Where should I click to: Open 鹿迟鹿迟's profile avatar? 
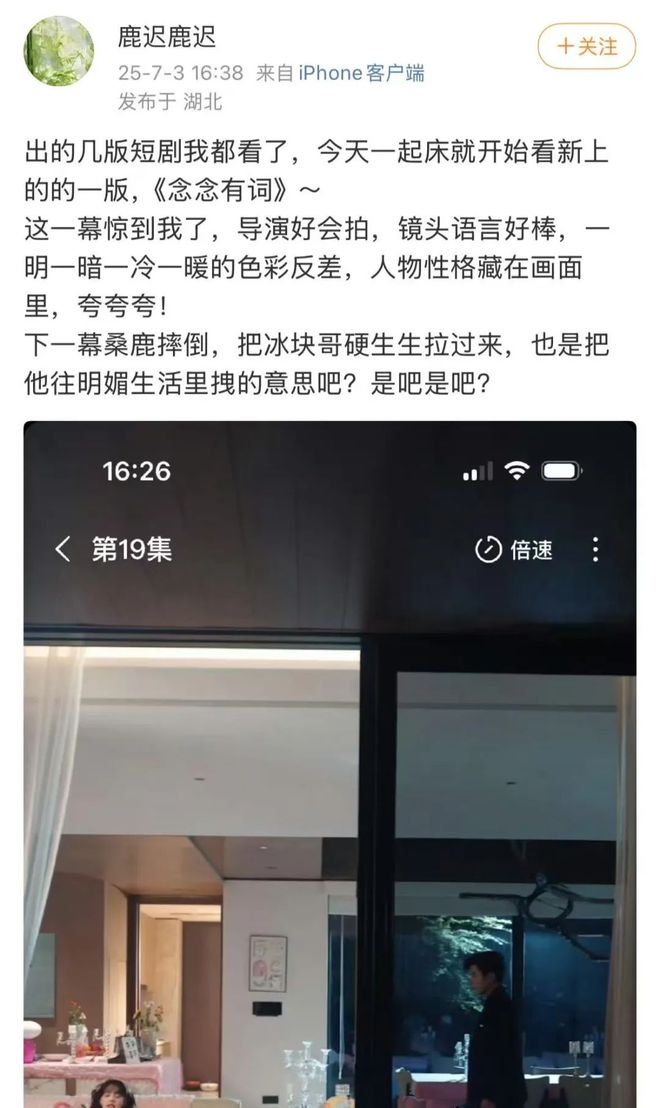click(x=59, y=51)
